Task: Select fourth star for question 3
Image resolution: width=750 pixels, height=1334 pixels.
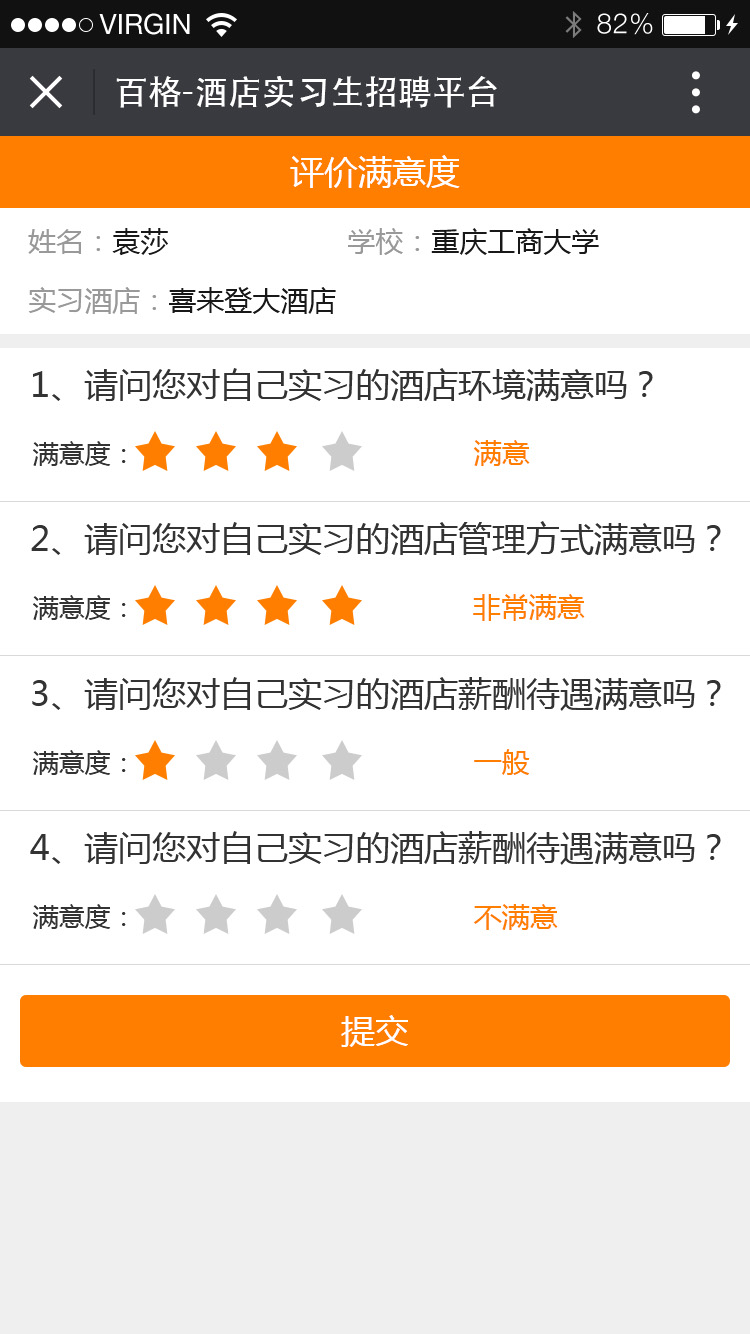Action: tap(342, 761)
